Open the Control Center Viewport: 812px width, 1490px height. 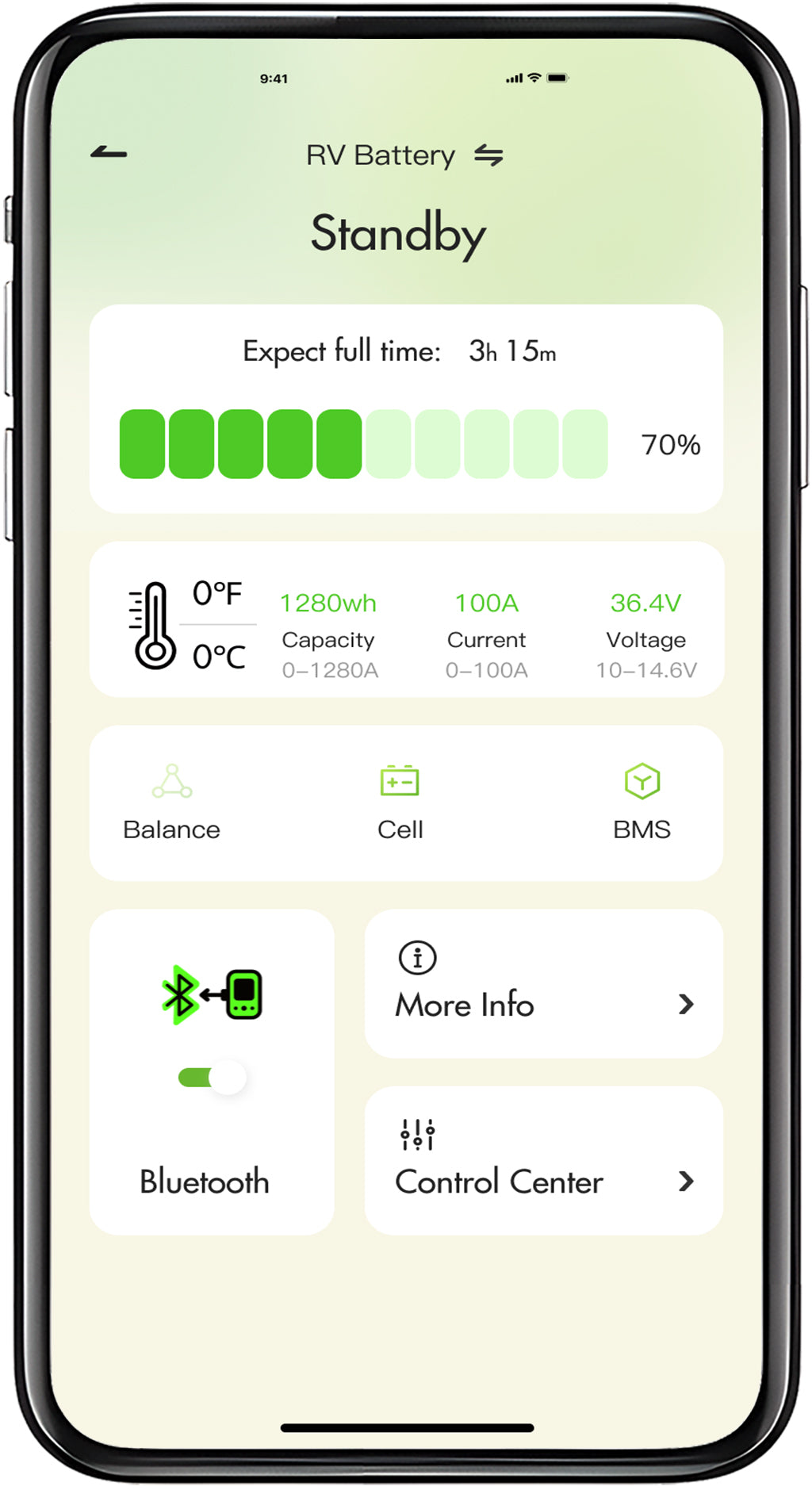543,1161
